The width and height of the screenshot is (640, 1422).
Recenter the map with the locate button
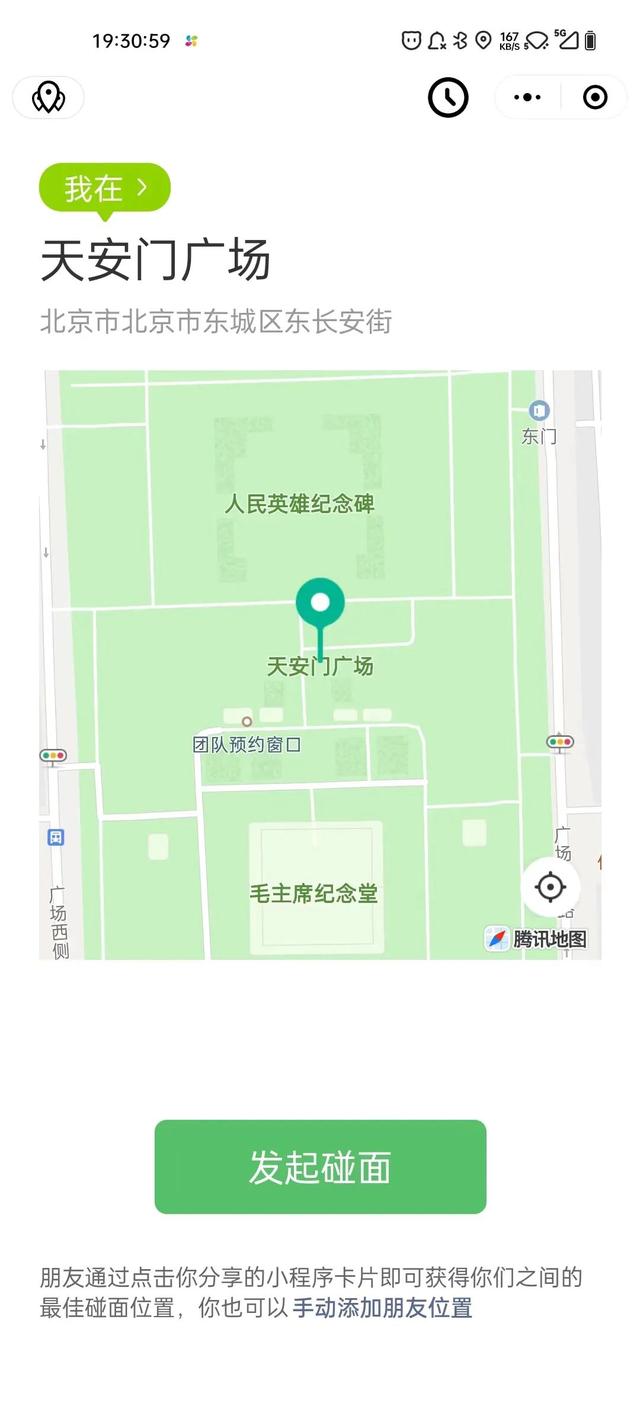551,887
